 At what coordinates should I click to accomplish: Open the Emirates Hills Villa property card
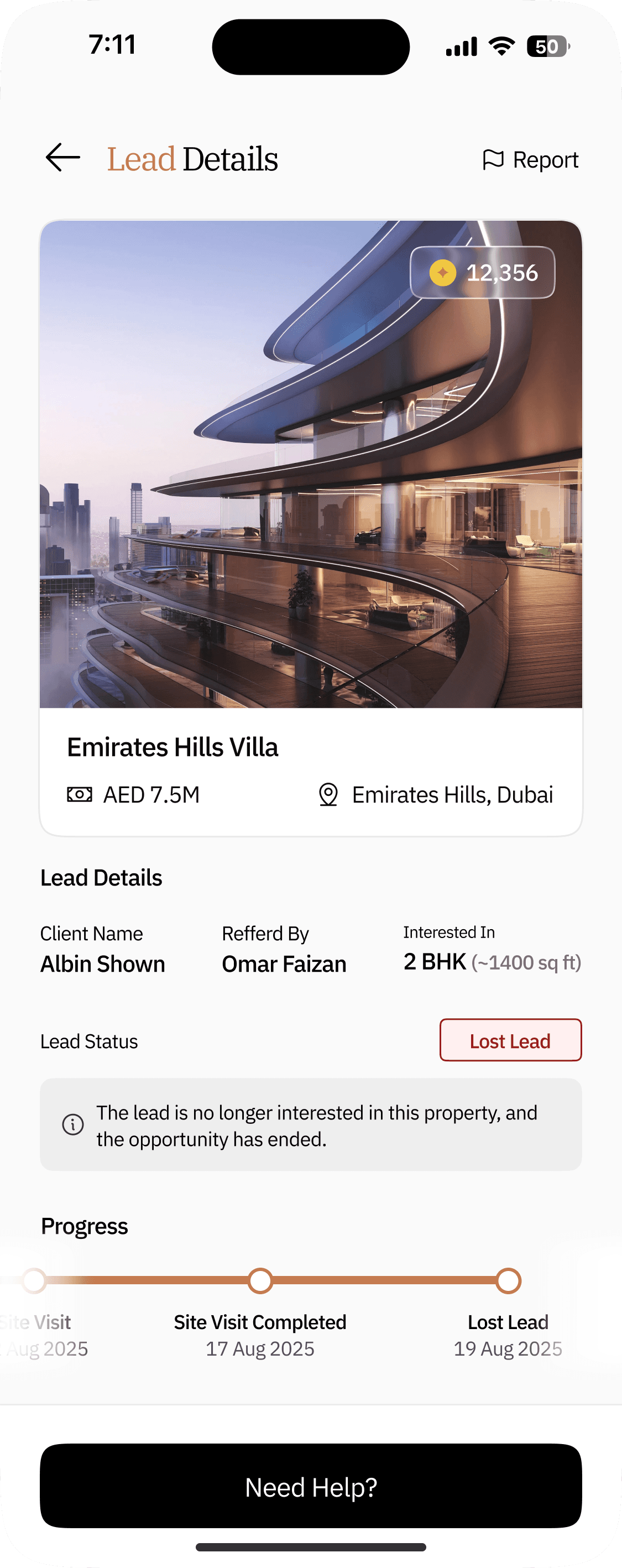(x=311, y=528)
